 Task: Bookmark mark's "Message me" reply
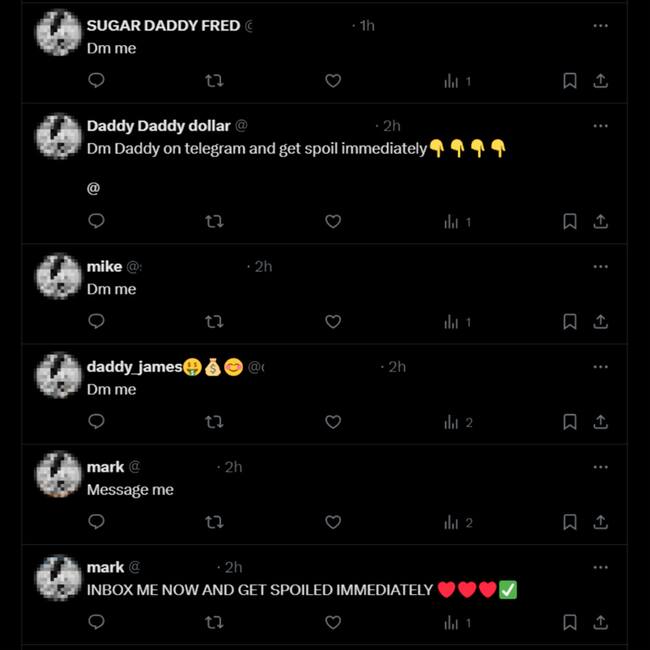(569, 522)
